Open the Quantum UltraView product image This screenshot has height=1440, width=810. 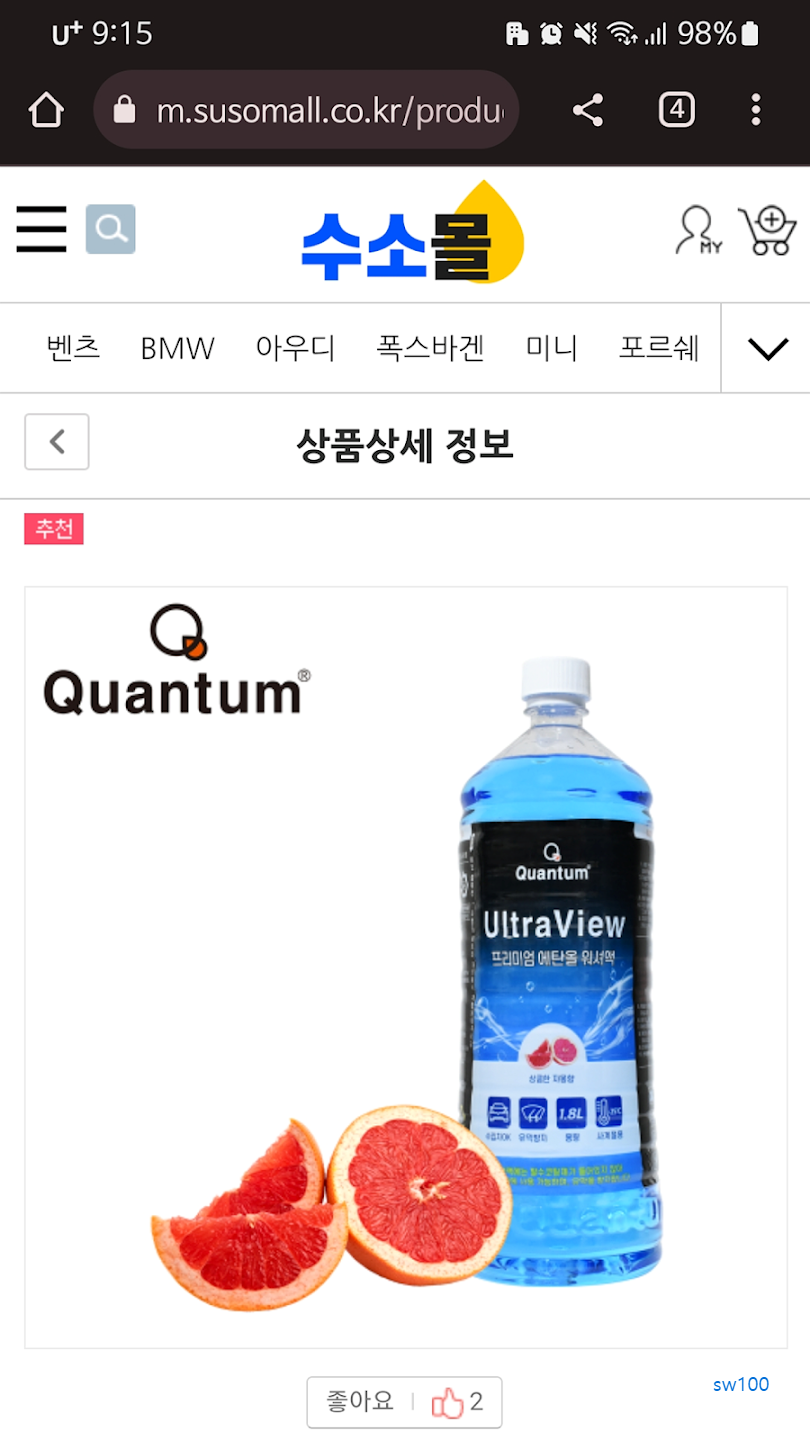(x=405, y=960)
